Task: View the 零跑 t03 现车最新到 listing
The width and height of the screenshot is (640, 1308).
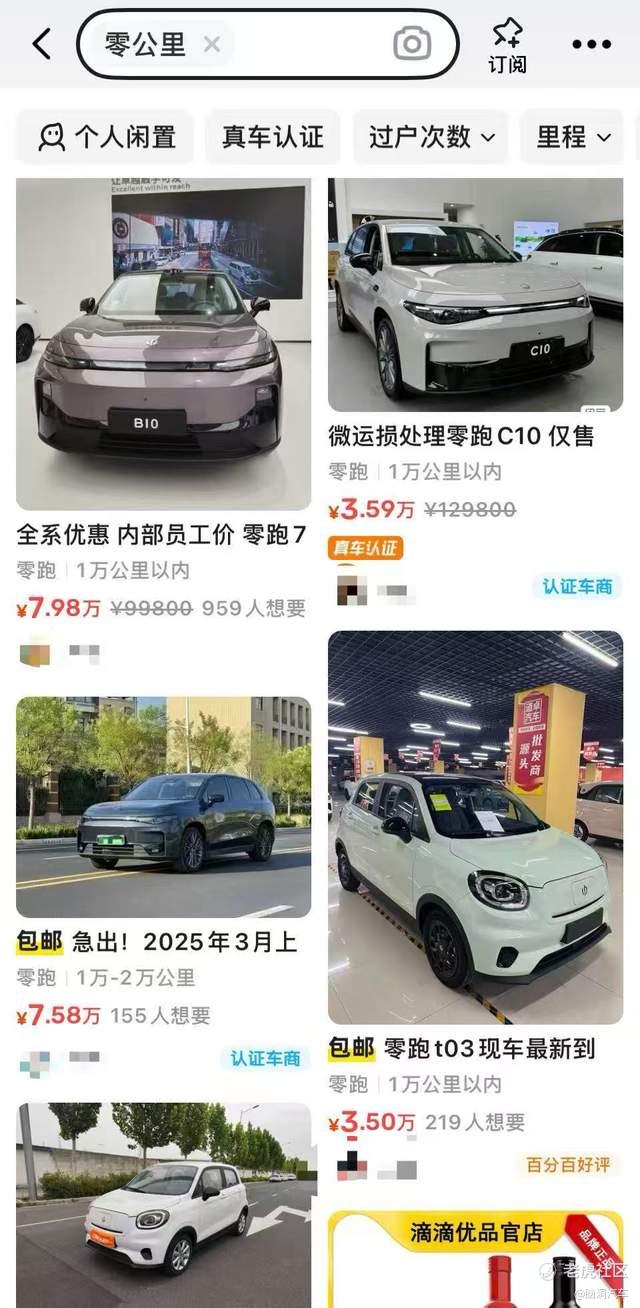Action: 475,828
